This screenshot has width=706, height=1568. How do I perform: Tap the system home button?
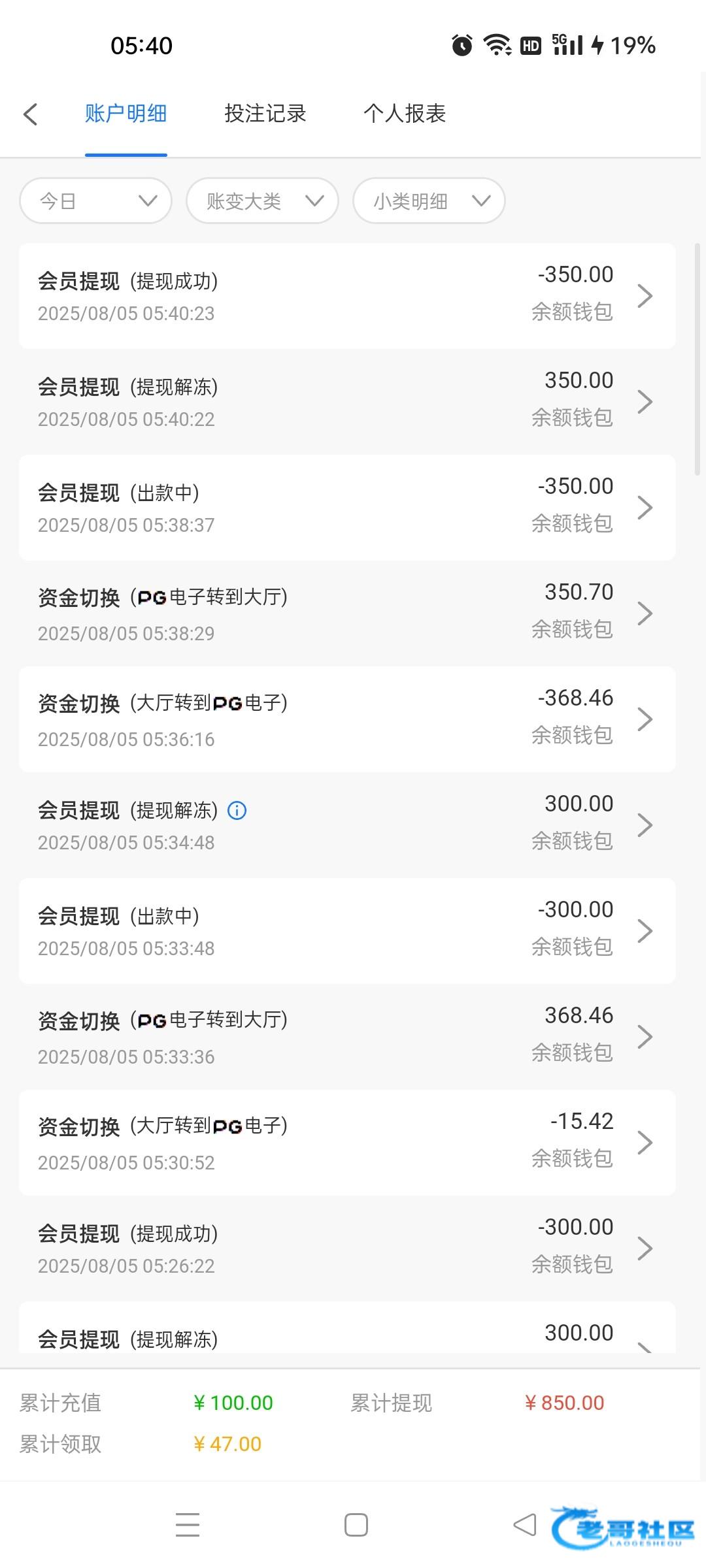356,1526
